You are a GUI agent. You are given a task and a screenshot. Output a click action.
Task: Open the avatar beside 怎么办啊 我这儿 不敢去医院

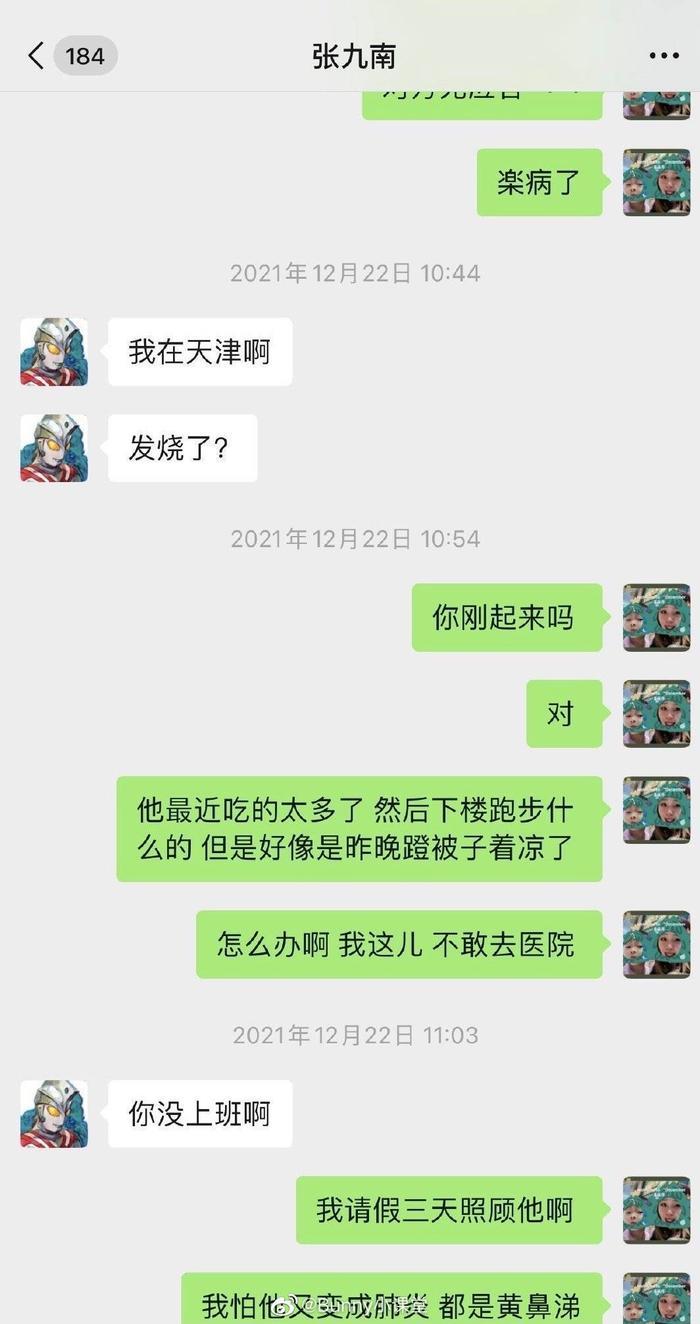[656, 944]
